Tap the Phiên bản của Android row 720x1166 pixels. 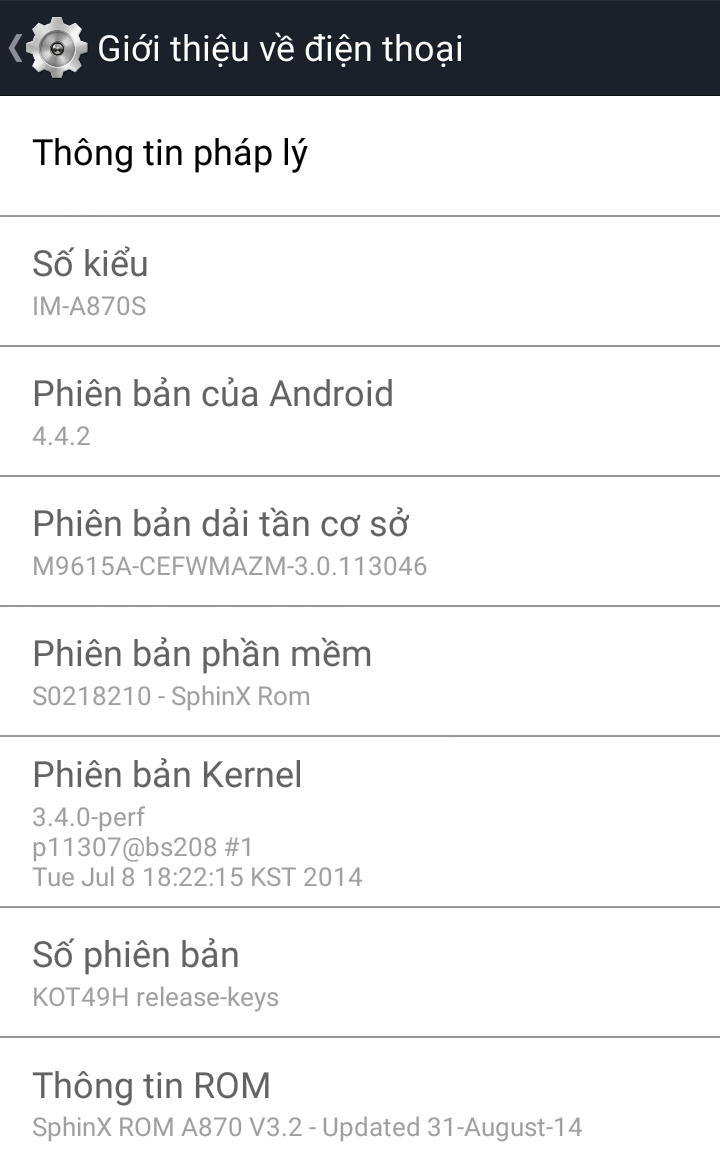click(x=360, y=411)
